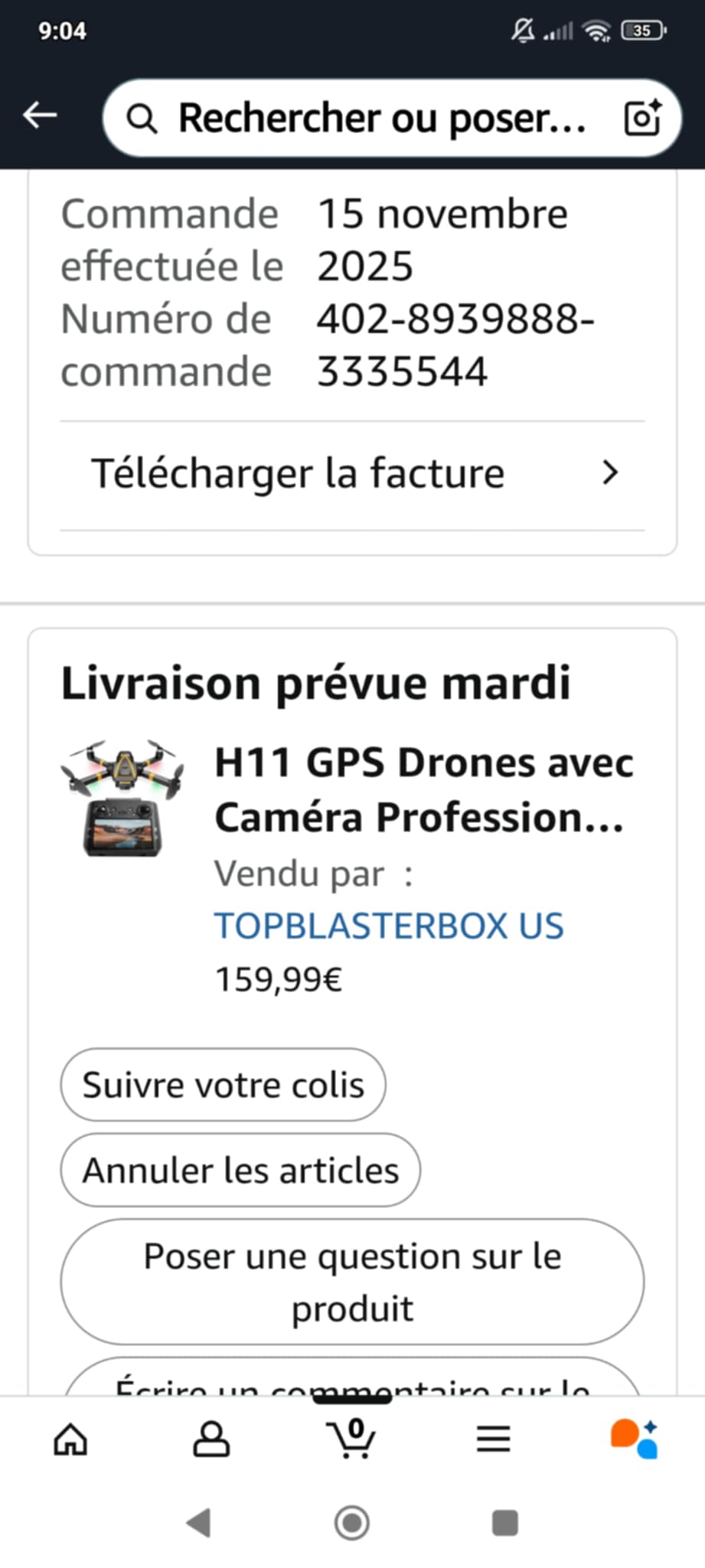Open Télécharger la facture
The width and height of the screenshot is (705, 1568).
coord(352,474)
